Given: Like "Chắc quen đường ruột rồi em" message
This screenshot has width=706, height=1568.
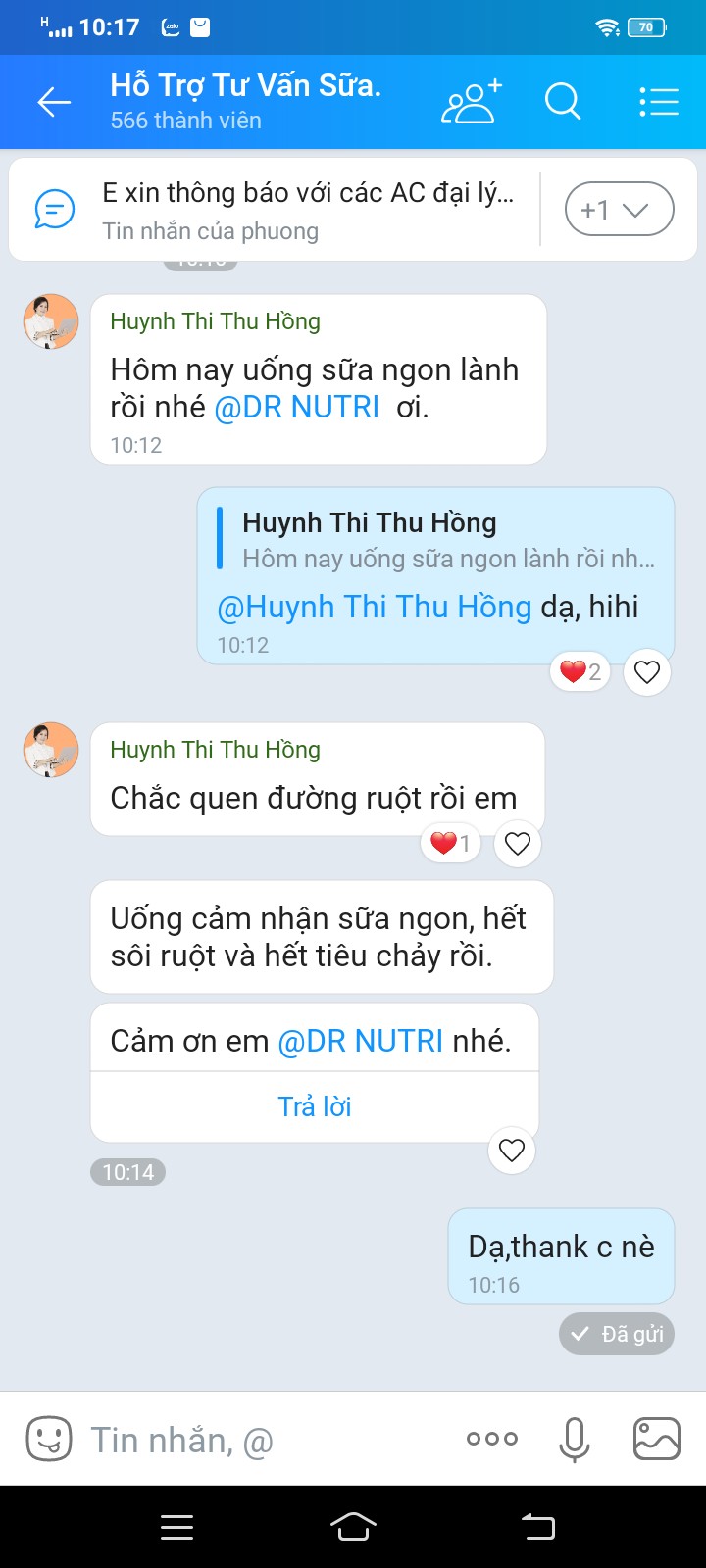Looking at the screenshot, I should pyautogui.click(x=517, y=844).
